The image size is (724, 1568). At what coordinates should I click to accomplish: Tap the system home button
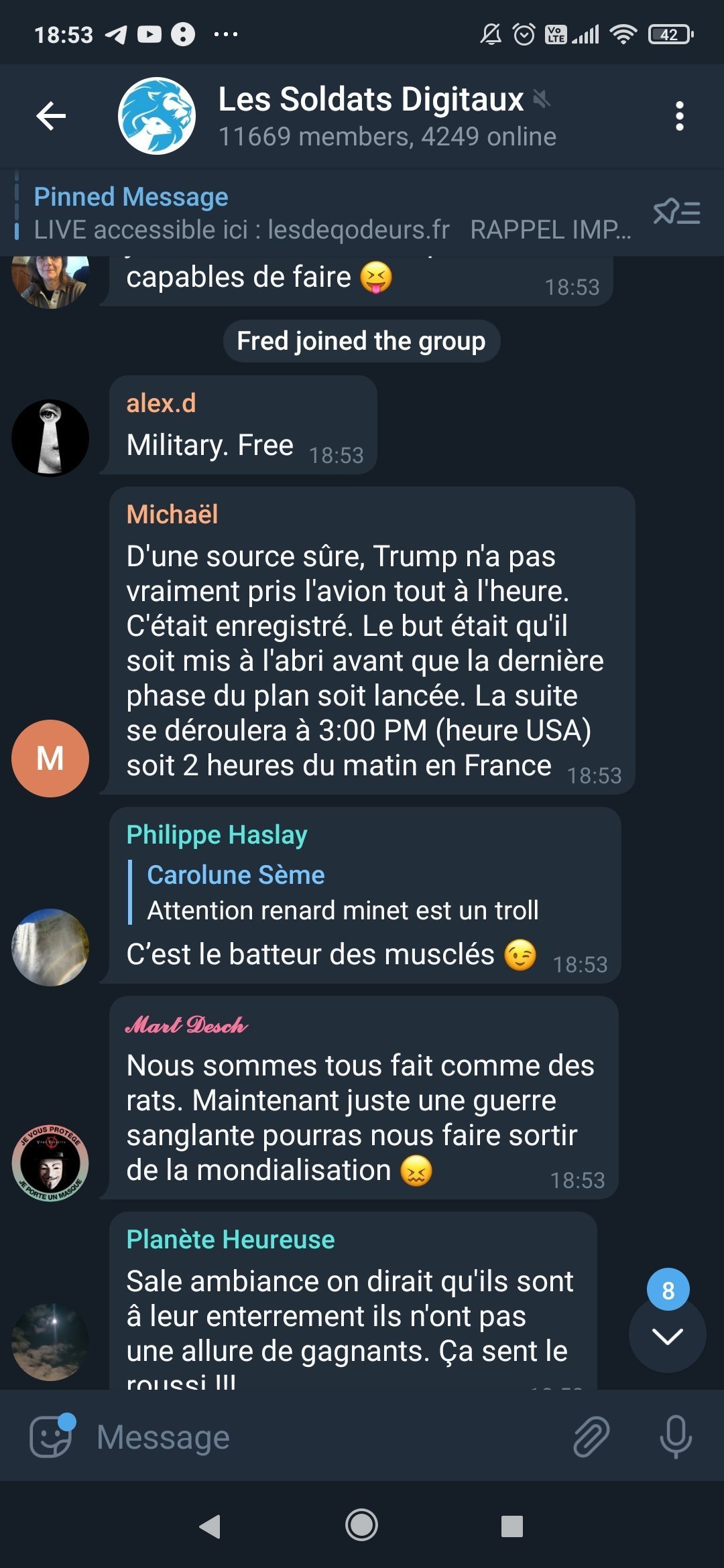click(361, 1525)
